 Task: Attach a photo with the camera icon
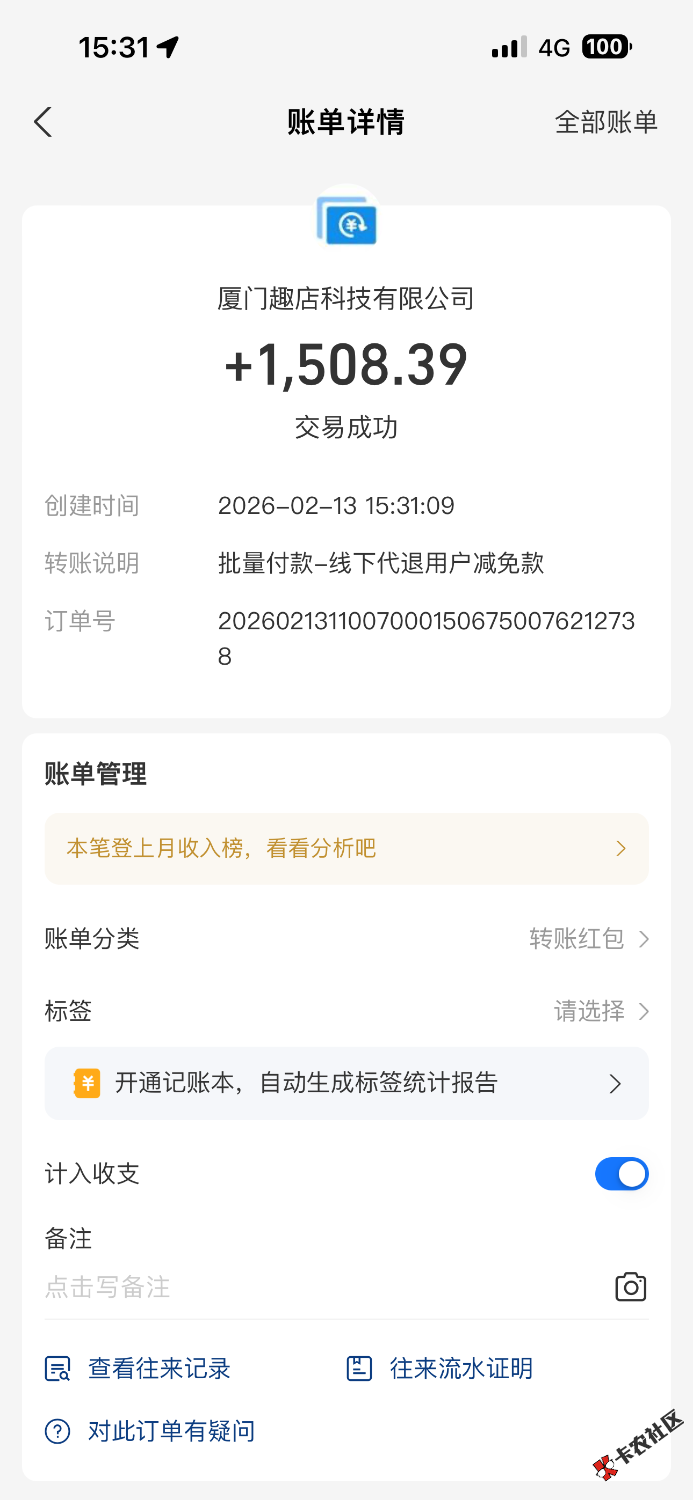pyautogui.click(x=630, y=1287)
